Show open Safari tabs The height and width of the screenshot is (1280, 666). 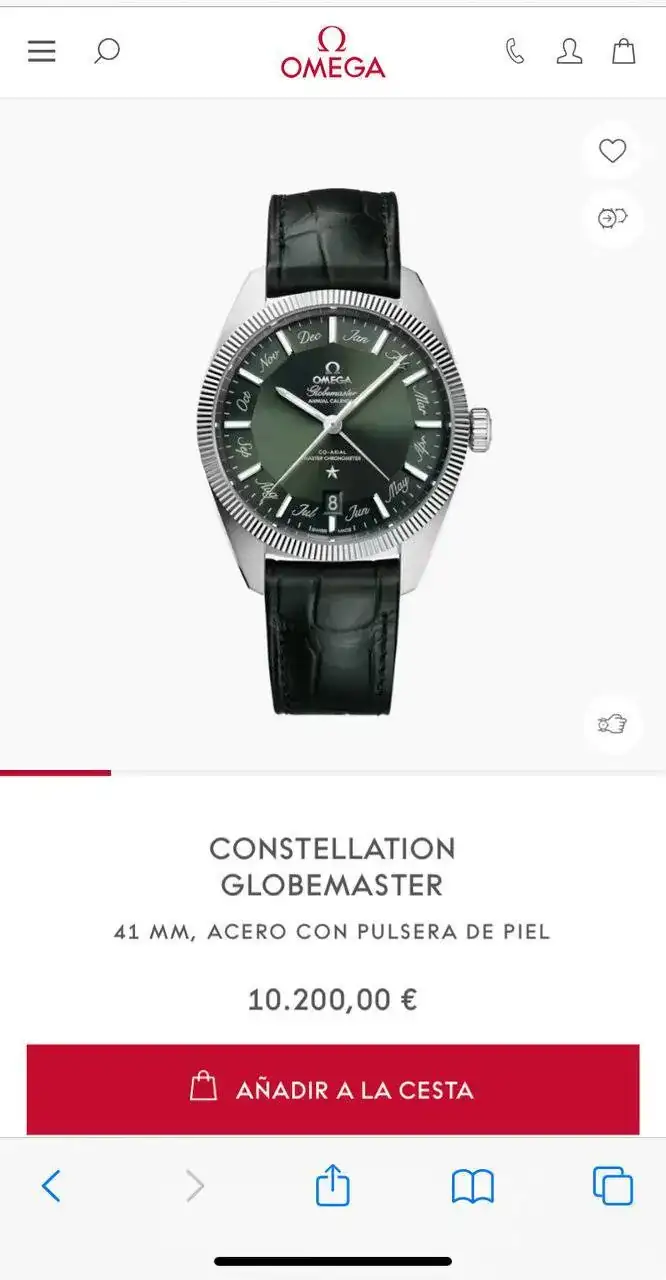[613, 1186]
